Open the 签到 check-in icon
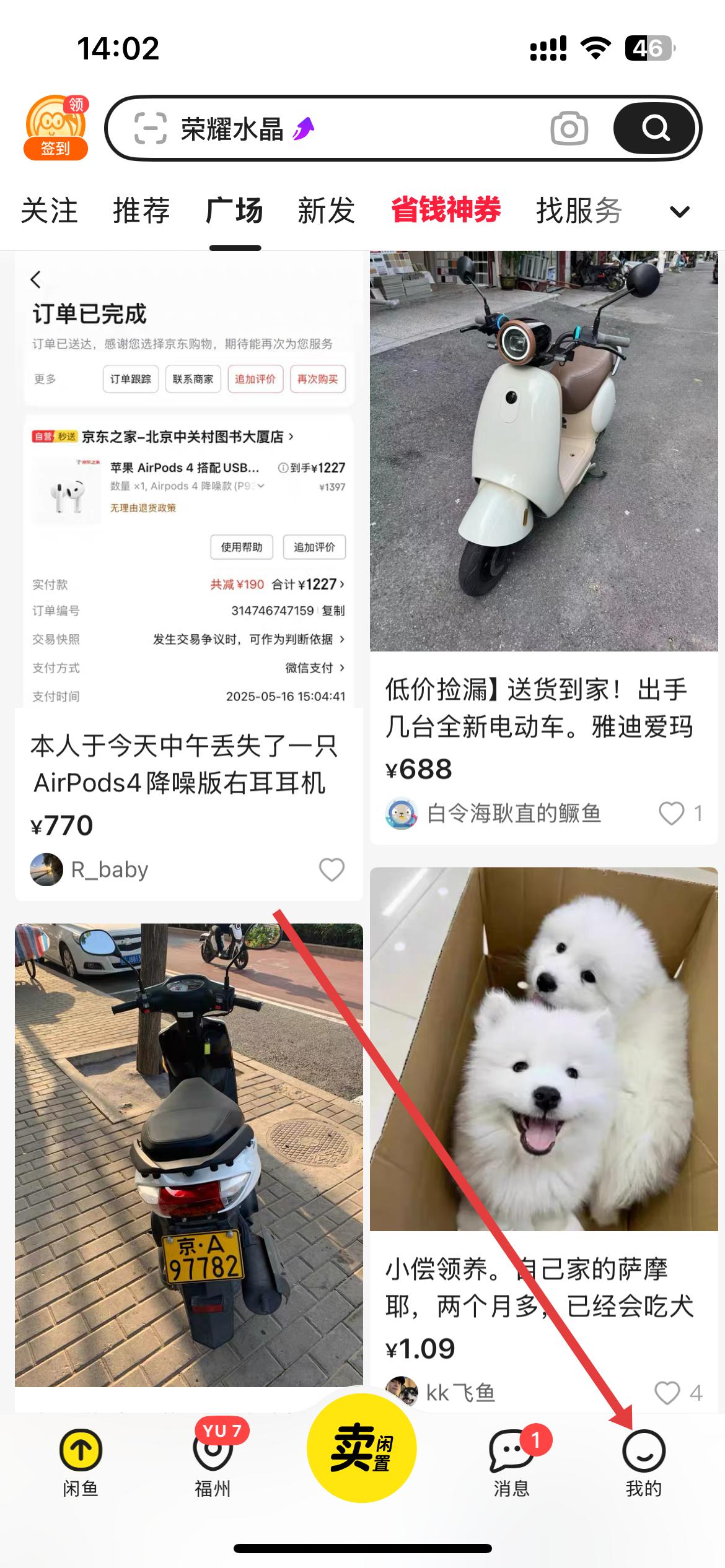The width and height of the screenshot is (725, 1568). pos(56,128)
